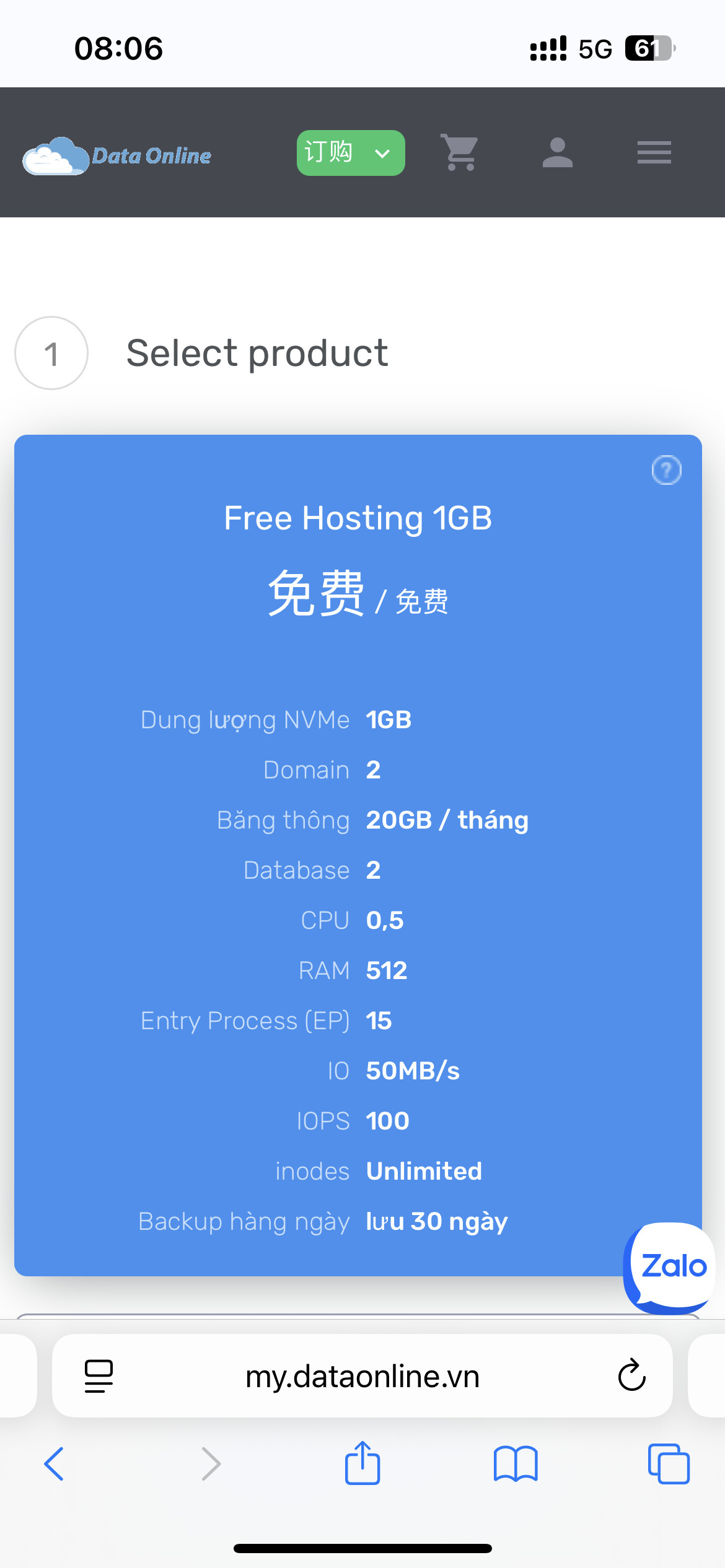
Task: Tap the address bar URL
Action: pos(362,1376)
